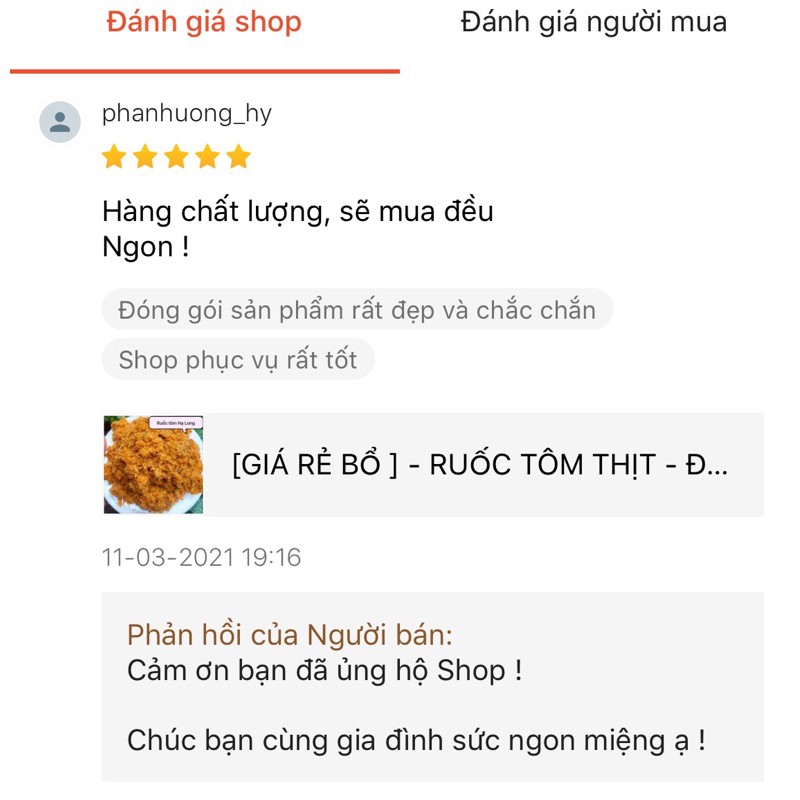The width and height of the screenshot is (800, 800).
Task: Switch to the Đánh giá người mua tab
Action: coord(593,23)
